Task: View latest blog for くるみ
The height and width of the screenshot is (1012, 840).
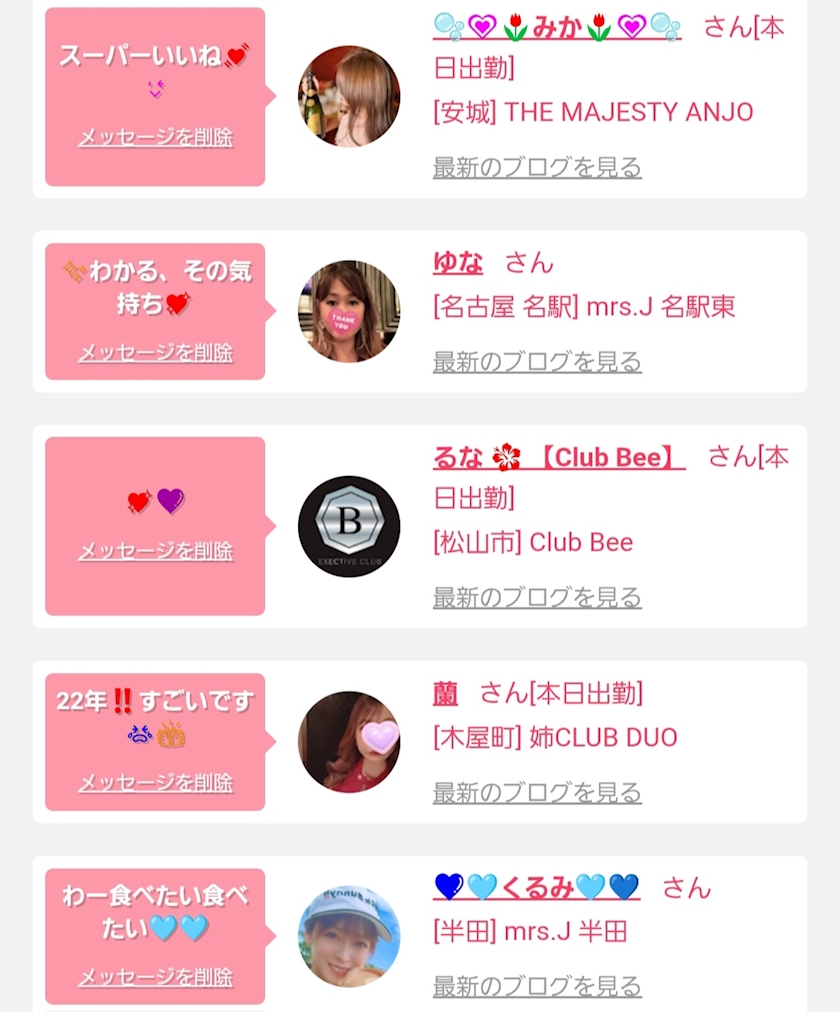Action: (x=537, y=987)
